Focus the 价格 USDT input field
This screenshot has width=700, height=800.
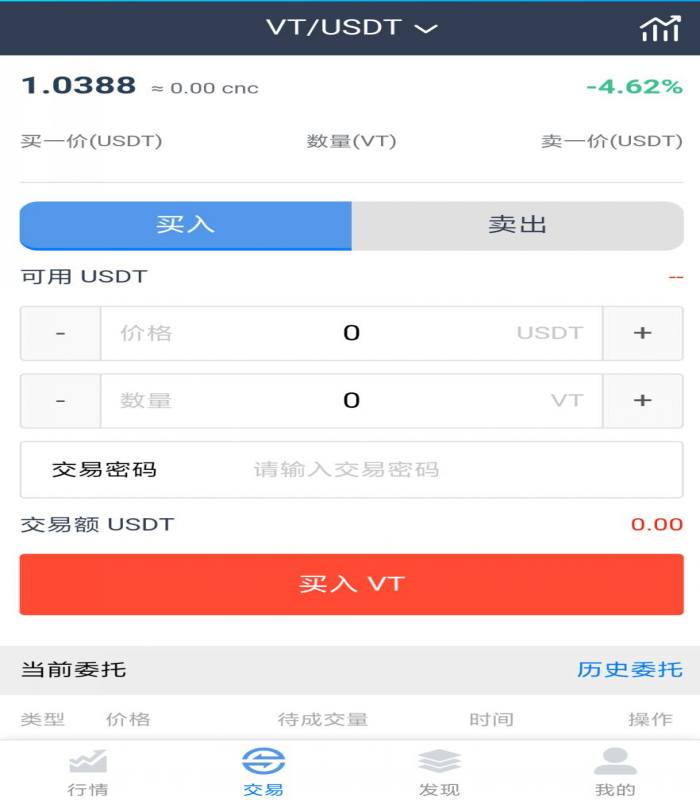(351, 333)
